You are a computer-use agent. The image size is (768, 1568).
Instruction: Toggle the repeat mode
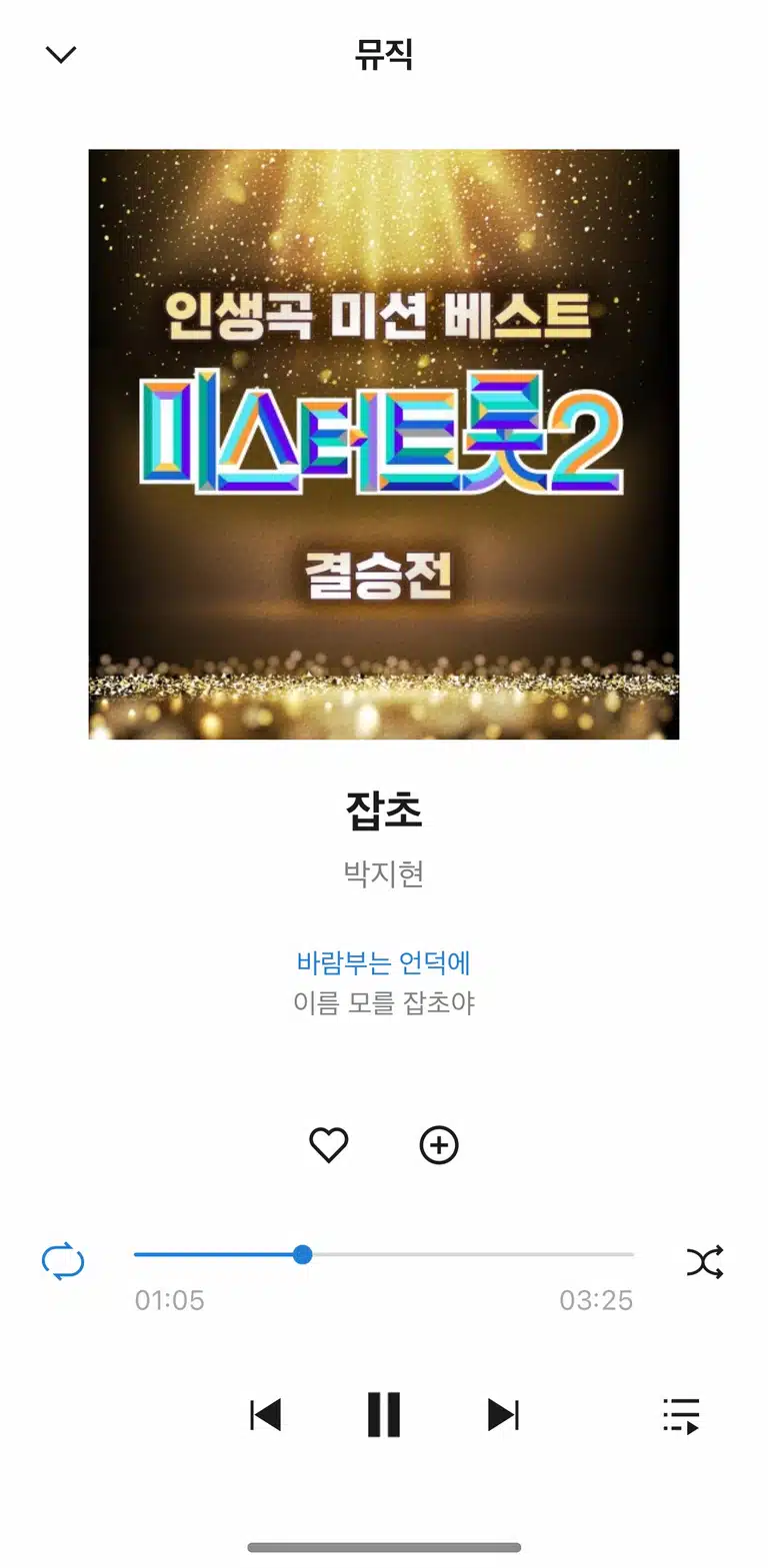(x=63, y=1261)
